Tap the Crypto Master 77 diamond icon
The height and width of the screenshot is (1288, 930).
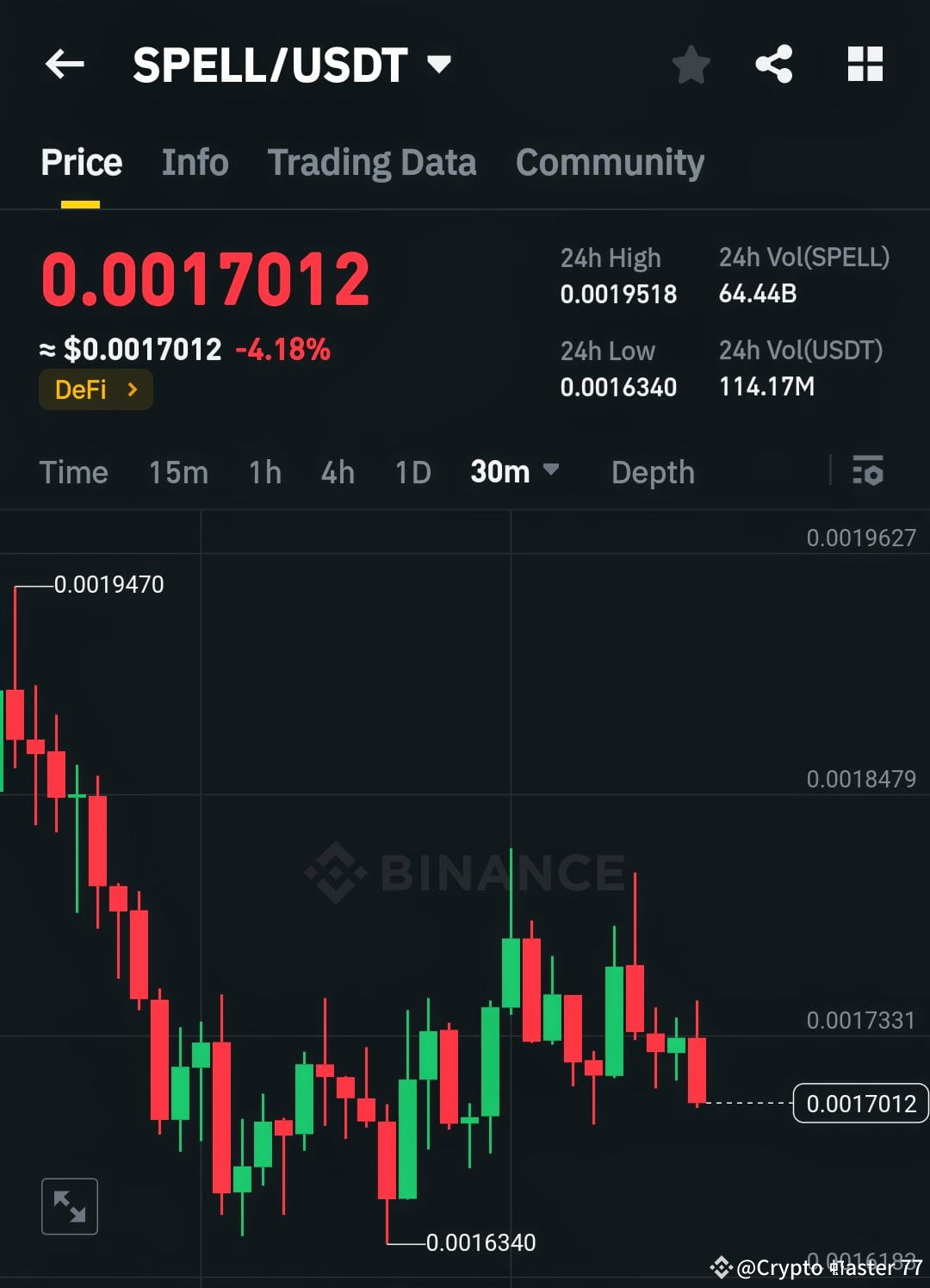(722, 1267)
